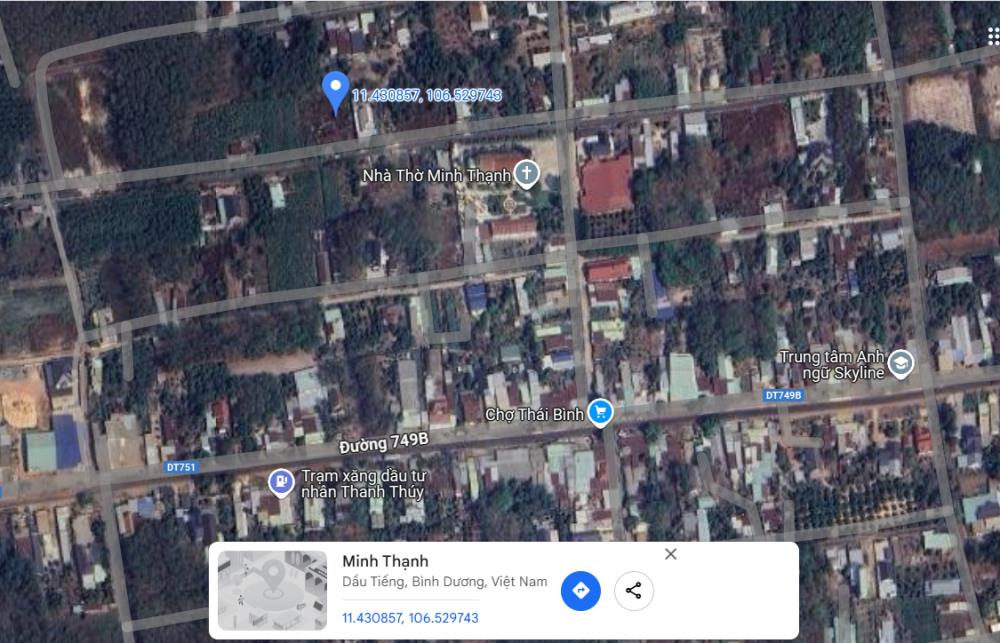Open Google apps grid menu

(992, 37)
